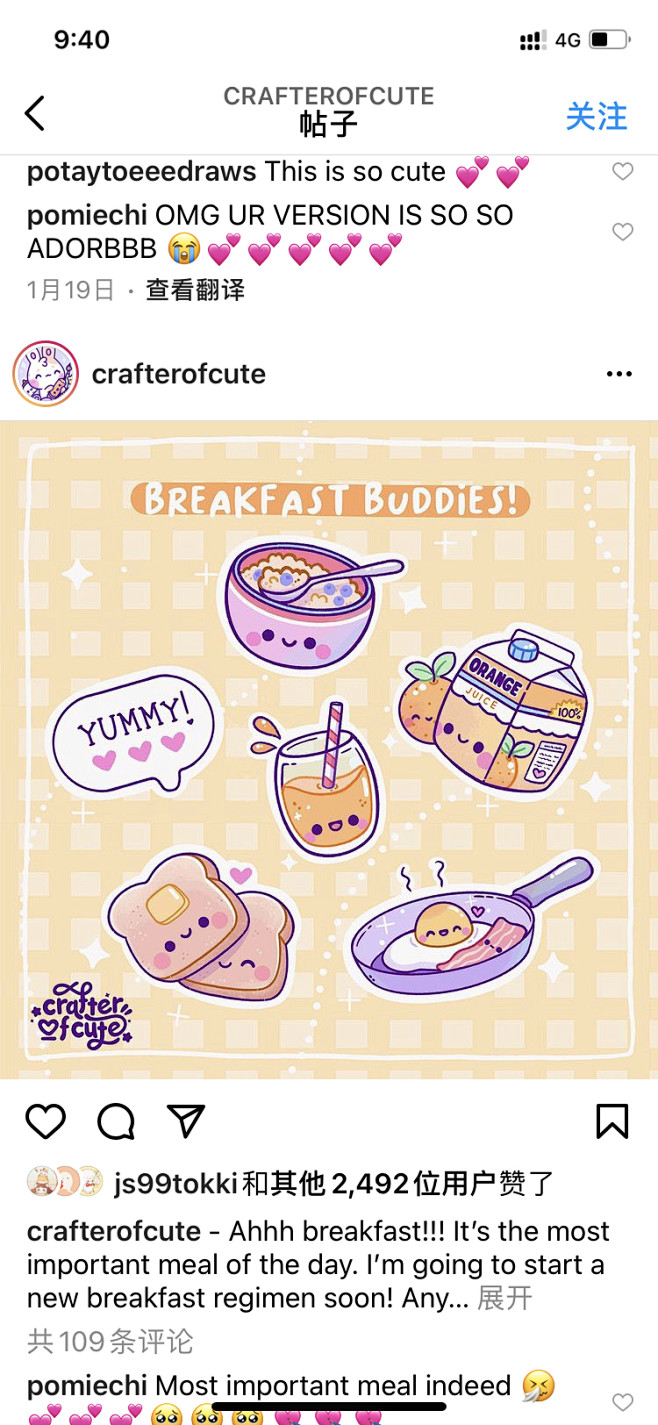Open the crafterofcute username on the post header
This screenshot has width=658, height=1425.
click(179, 374)
